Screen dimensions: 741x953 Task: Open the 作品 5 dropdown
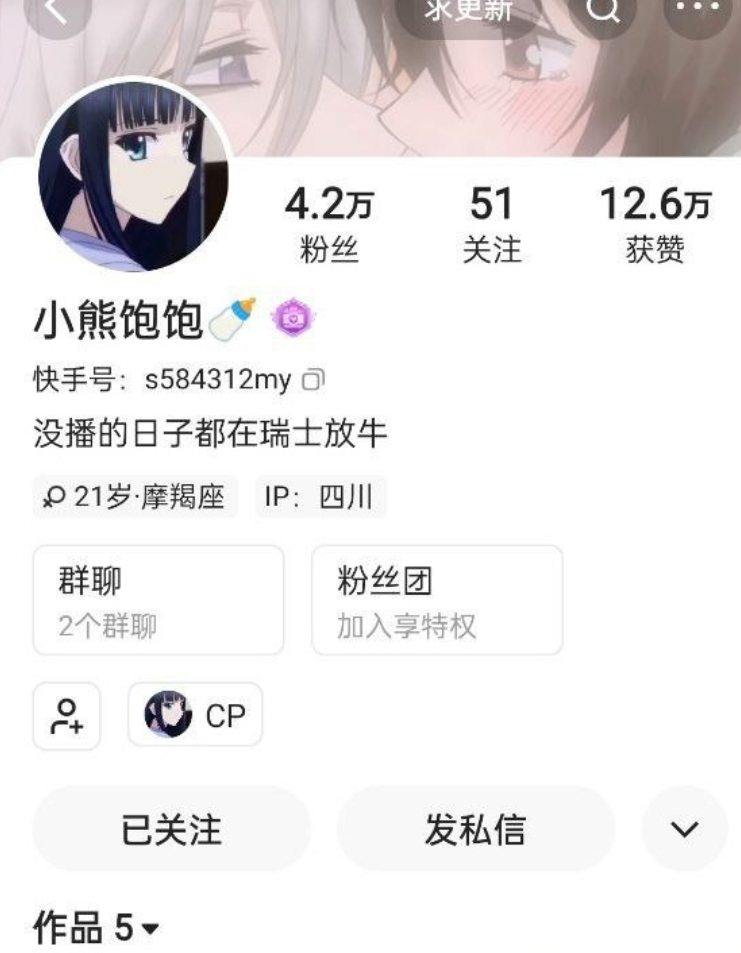click(97, 928)
